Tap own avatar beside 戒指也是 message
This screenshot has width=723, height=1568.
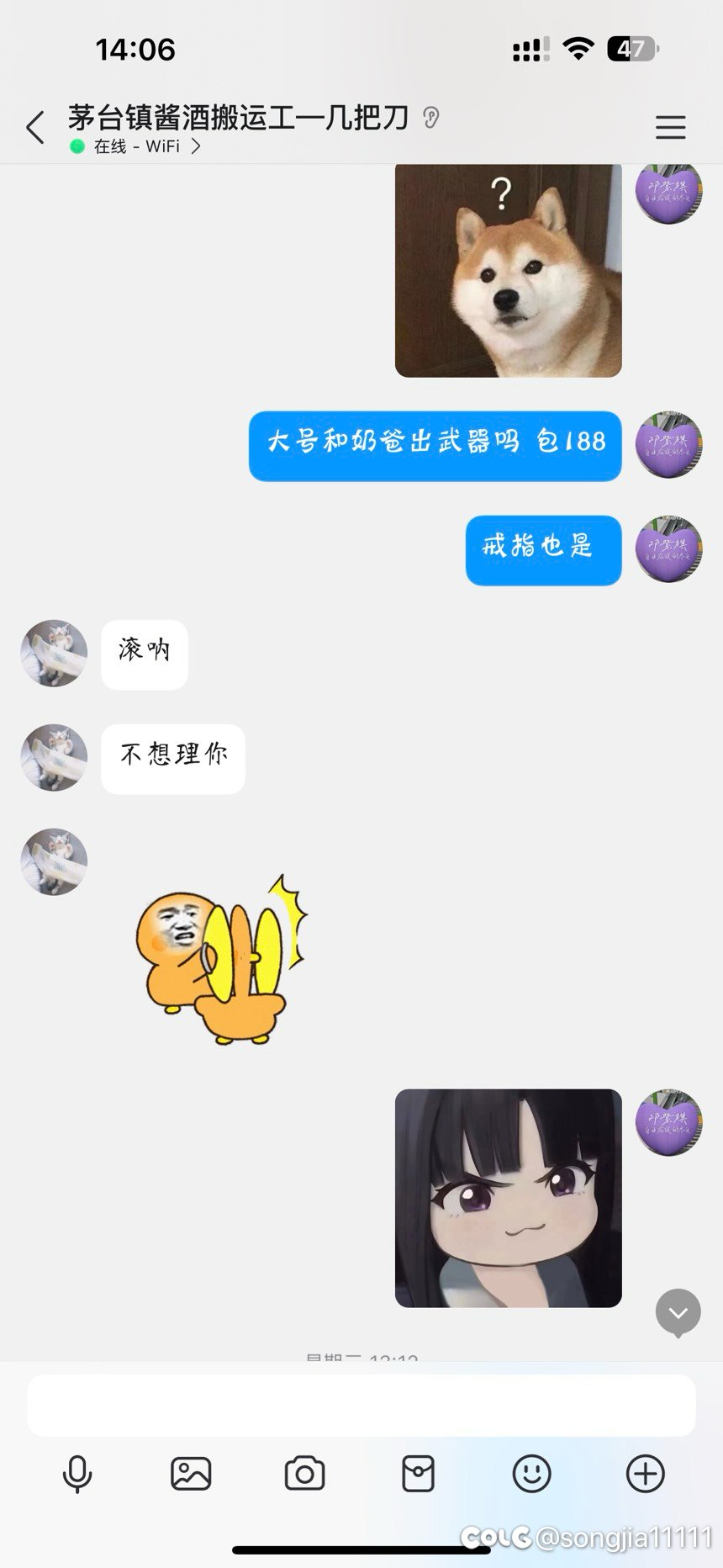point(668,549)
